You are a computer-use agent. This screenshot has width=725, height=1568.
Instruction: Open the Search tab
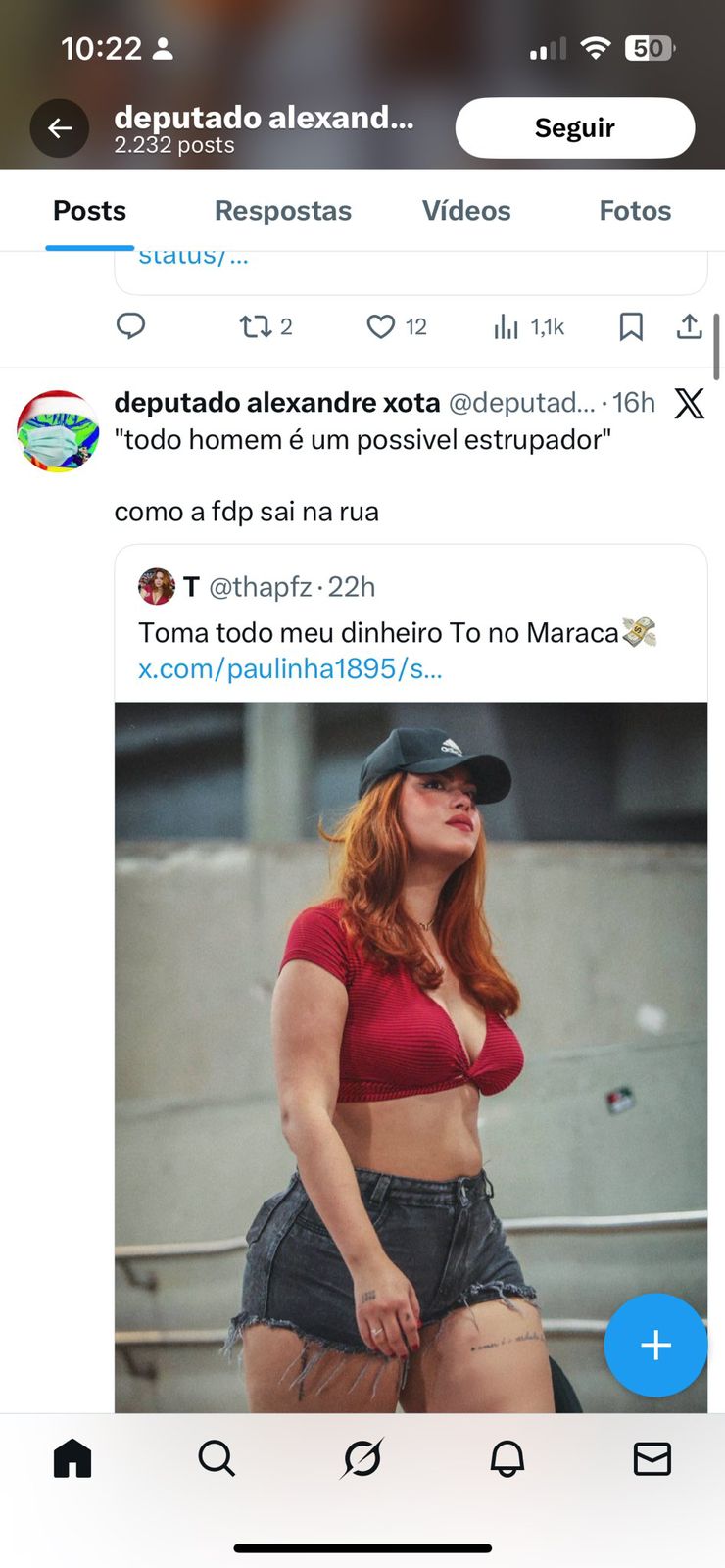click(217, 1458)
